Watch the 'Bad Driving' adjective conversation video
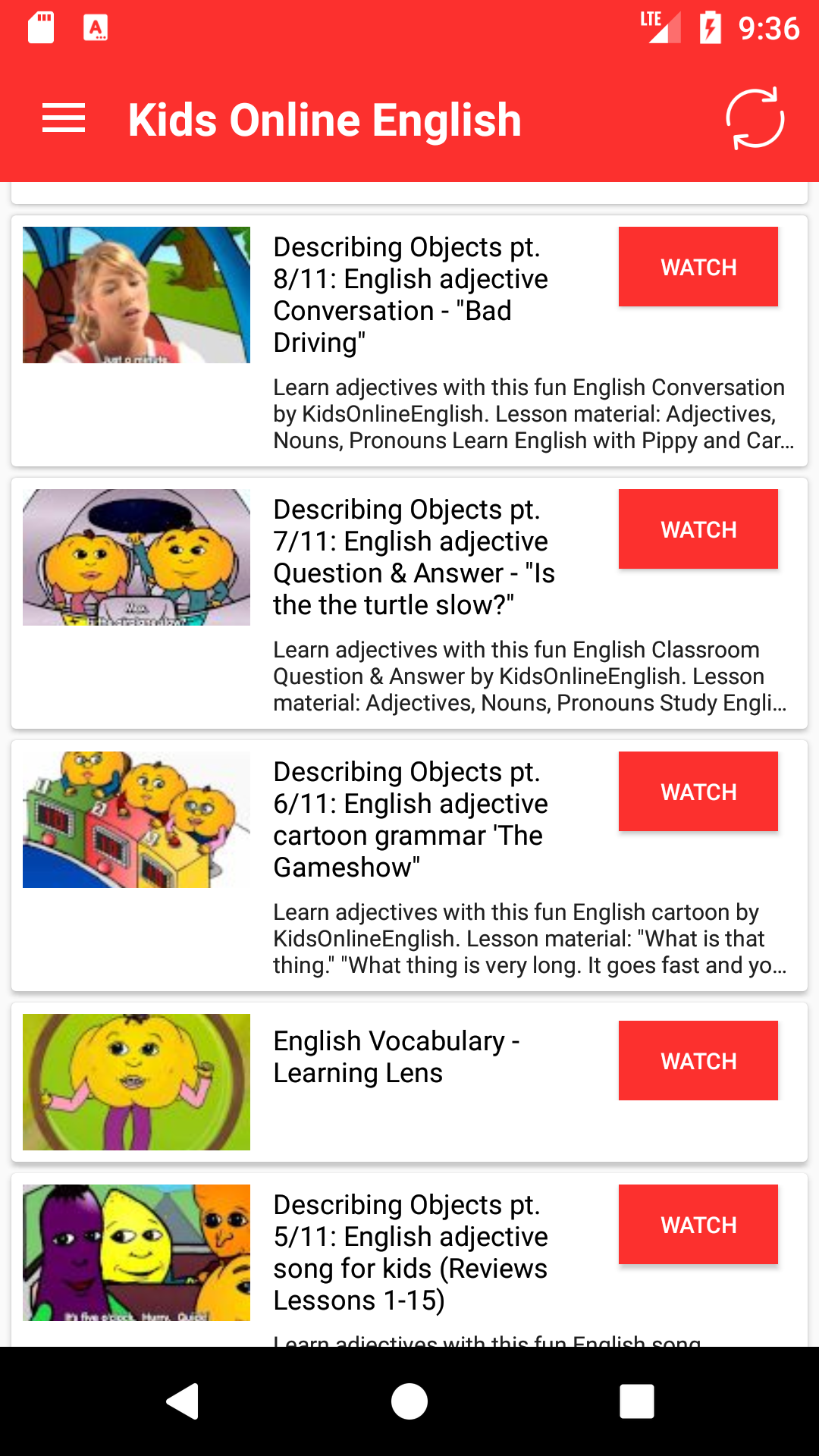This screenshot has width=819, height=1456. pyautogui.click(x=698, y=266)
